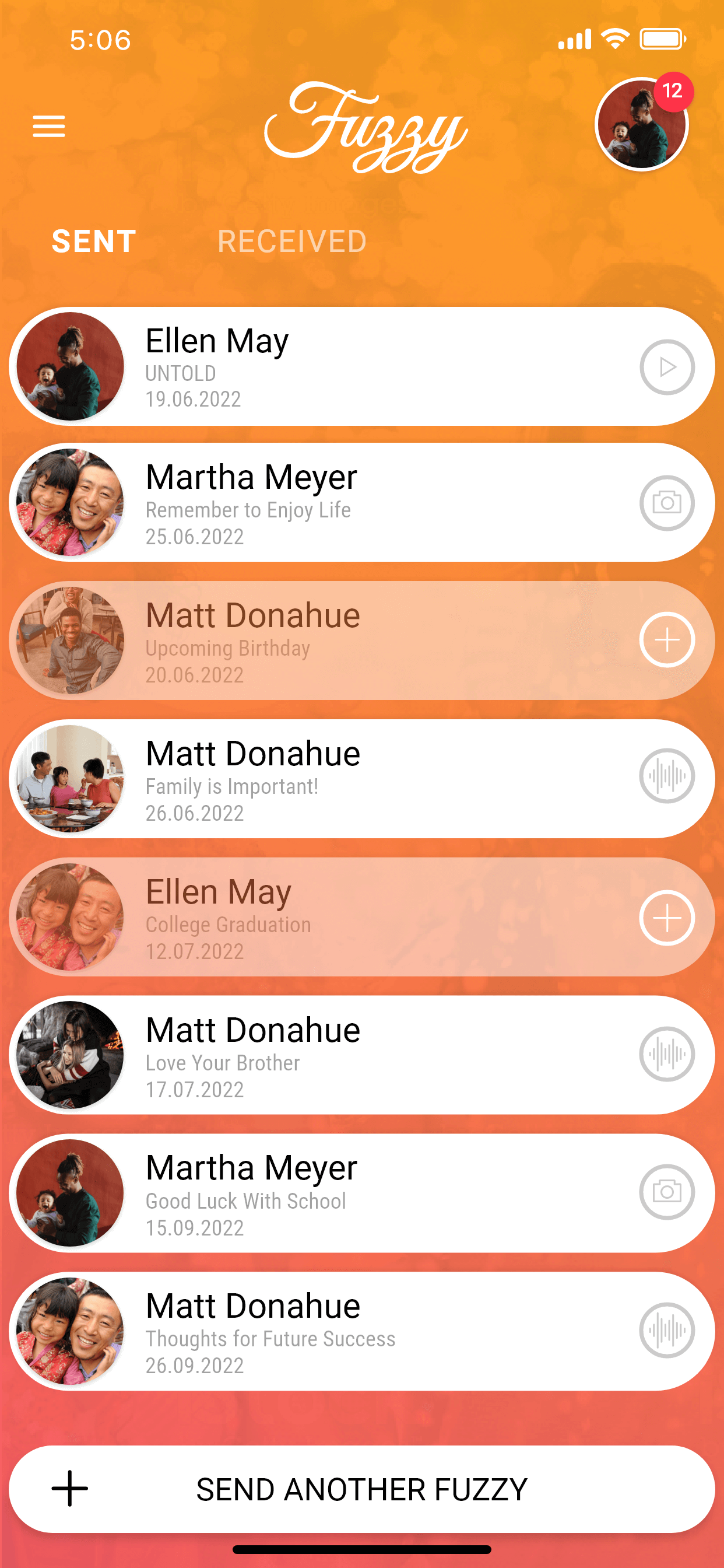Add content to Matt's Upcoming Birthday fuzzy
Image resolution: width=724 pixels, height=1568 pixels.
tap(667, 640)
